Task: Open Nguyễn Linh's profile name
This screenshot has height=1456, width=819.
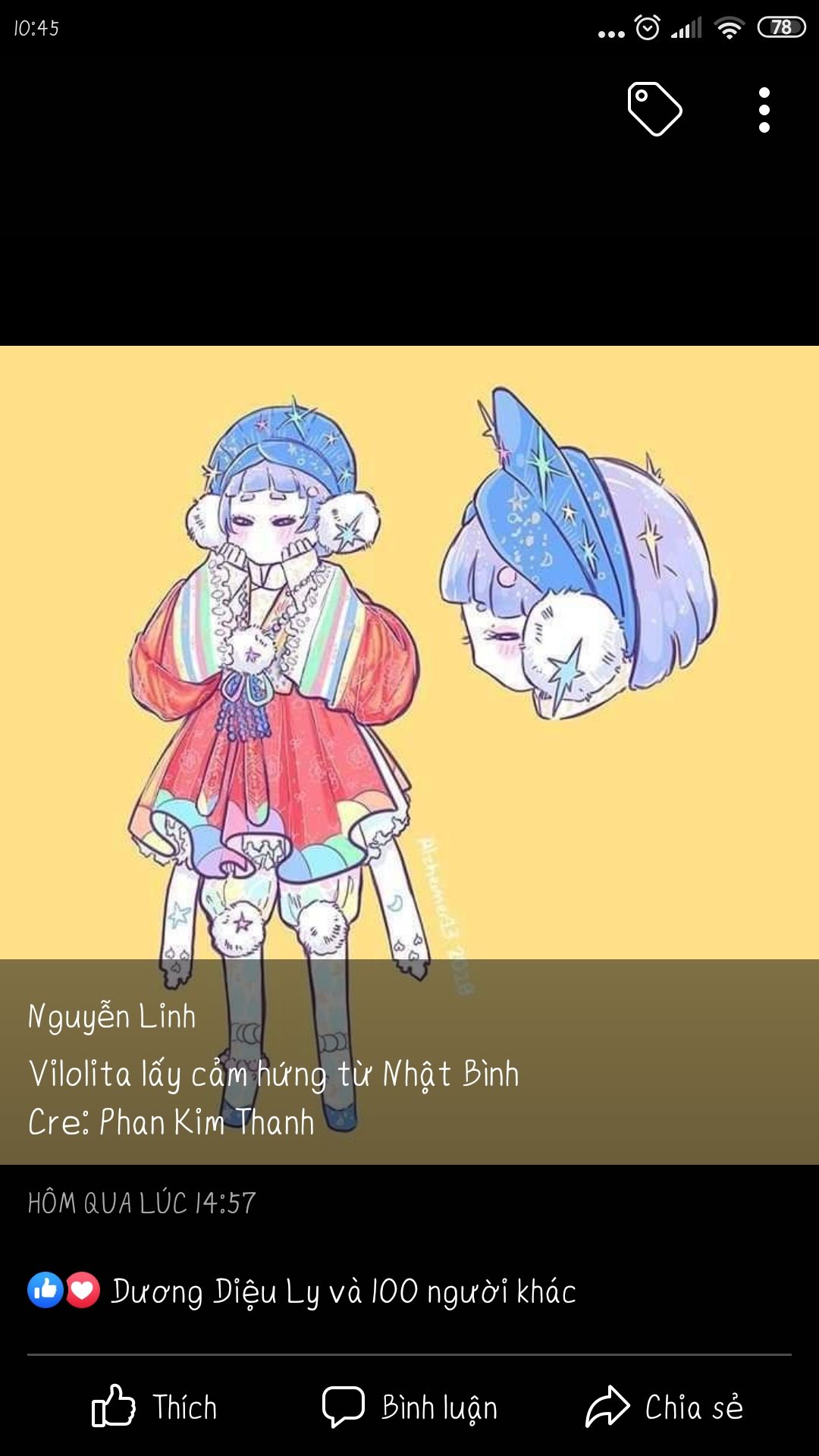Action: pyautogui.click(x=112, y=1016)
